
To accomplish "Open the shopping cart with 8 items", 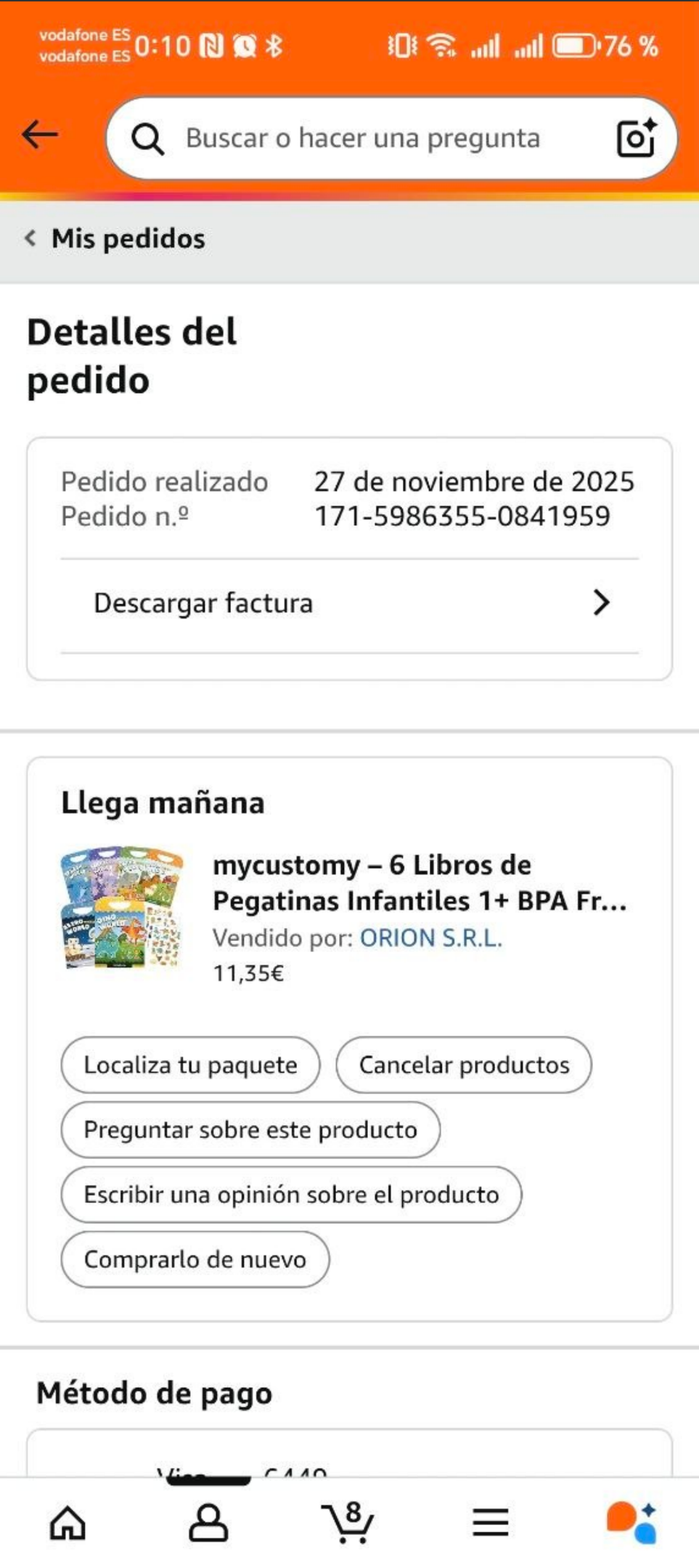I will coord(348,1522).
